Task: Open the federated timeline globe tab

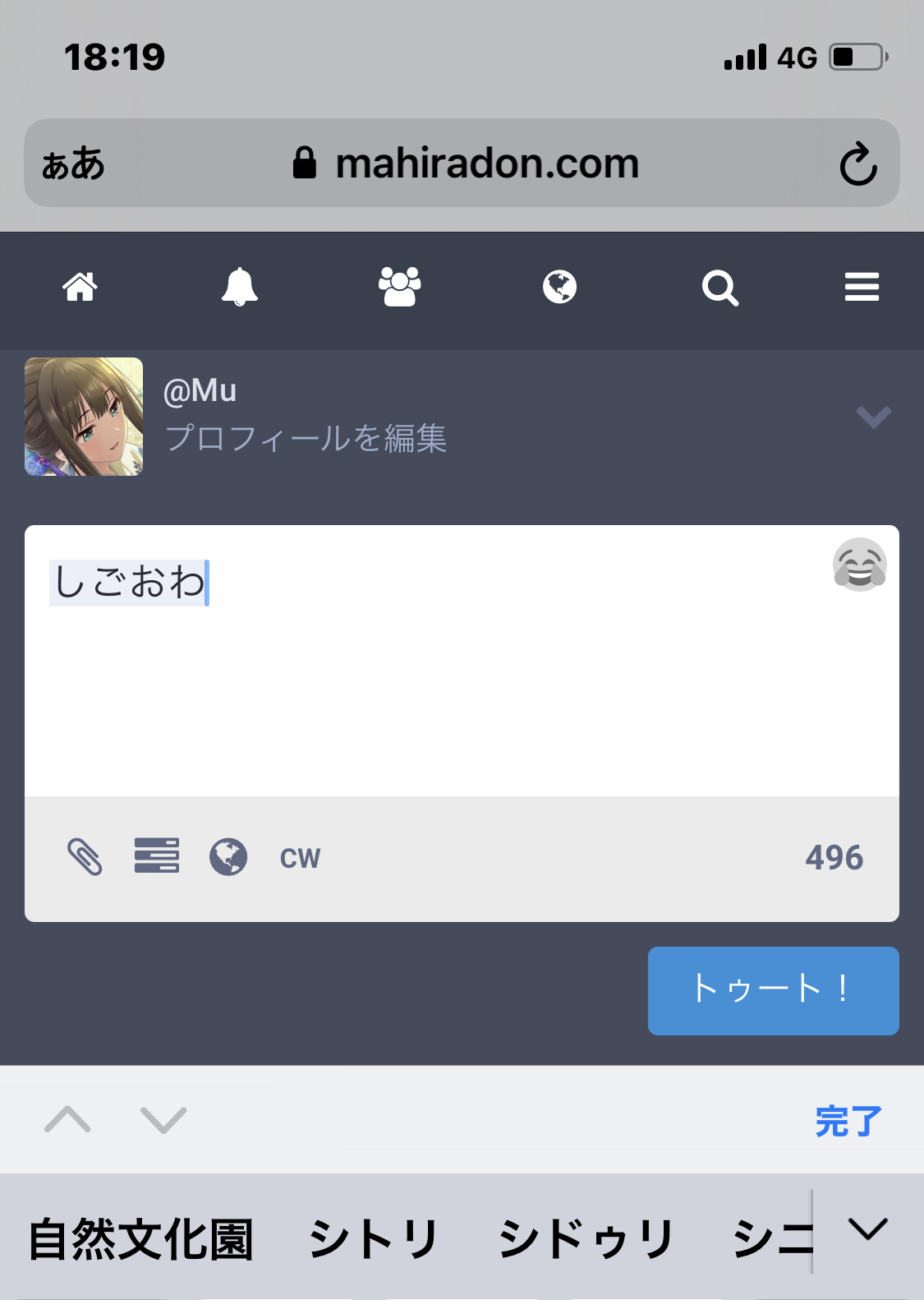Action: 559,288
